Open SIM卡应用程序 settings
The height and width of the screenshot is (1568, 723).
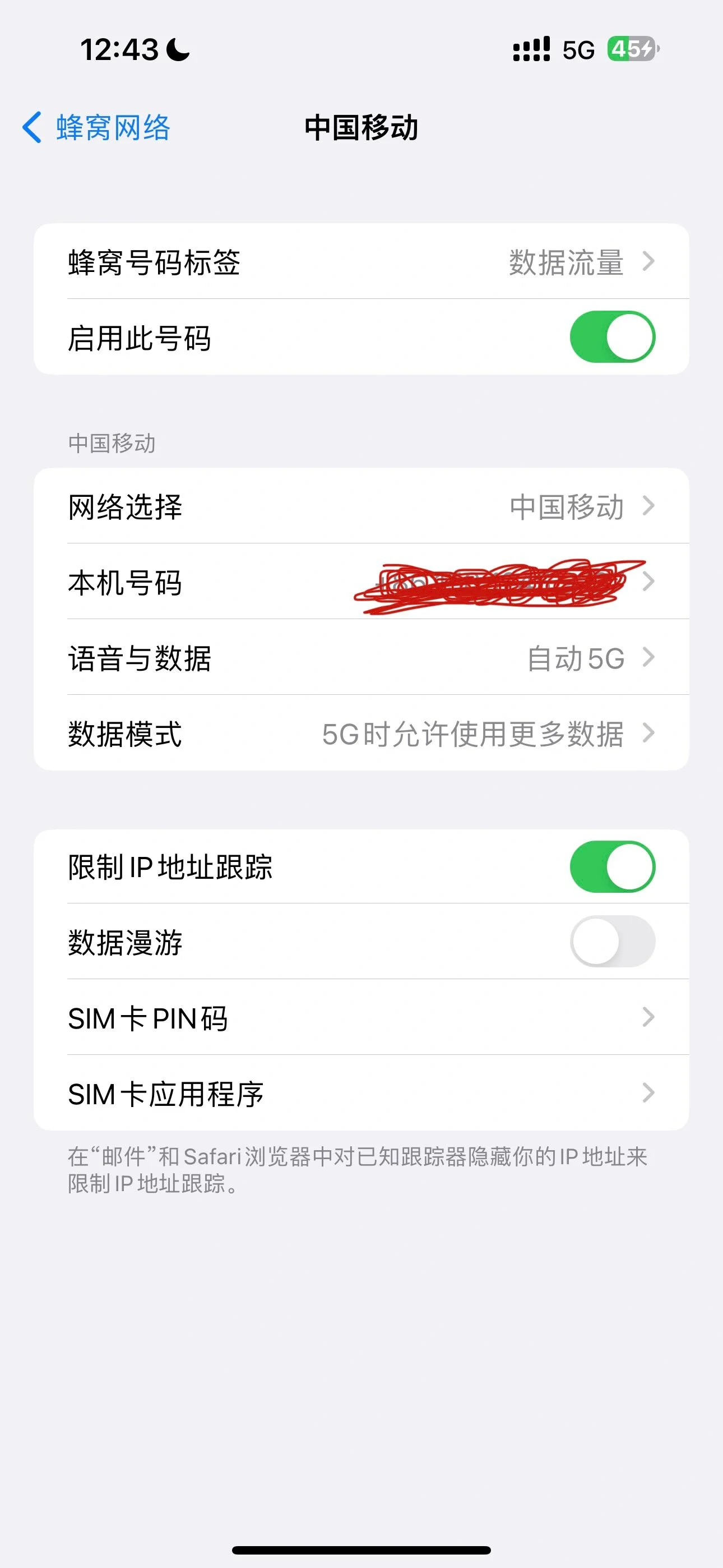pos(361,1094)
